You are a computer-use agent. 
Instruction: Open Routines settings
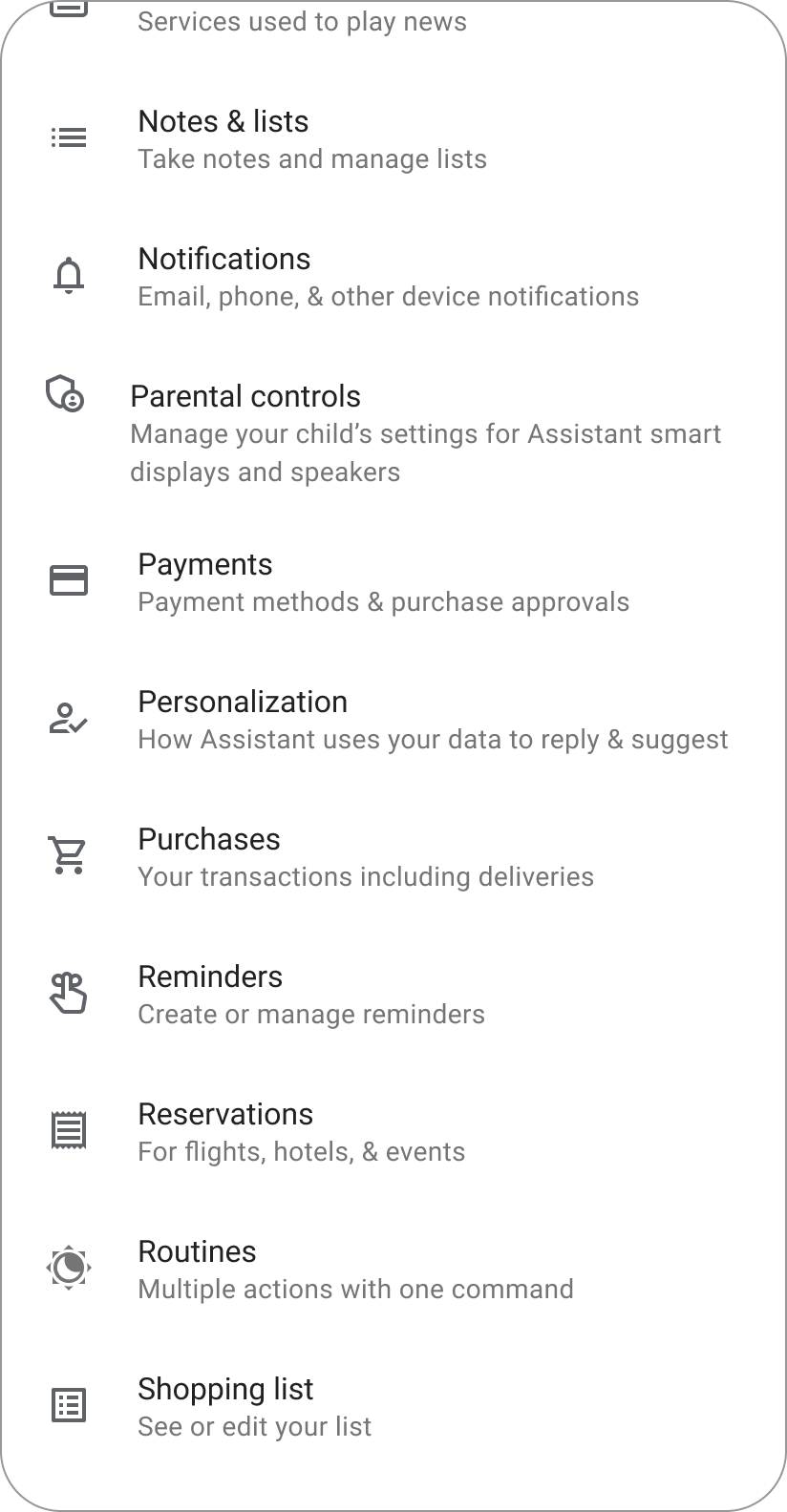(355, 1270)
